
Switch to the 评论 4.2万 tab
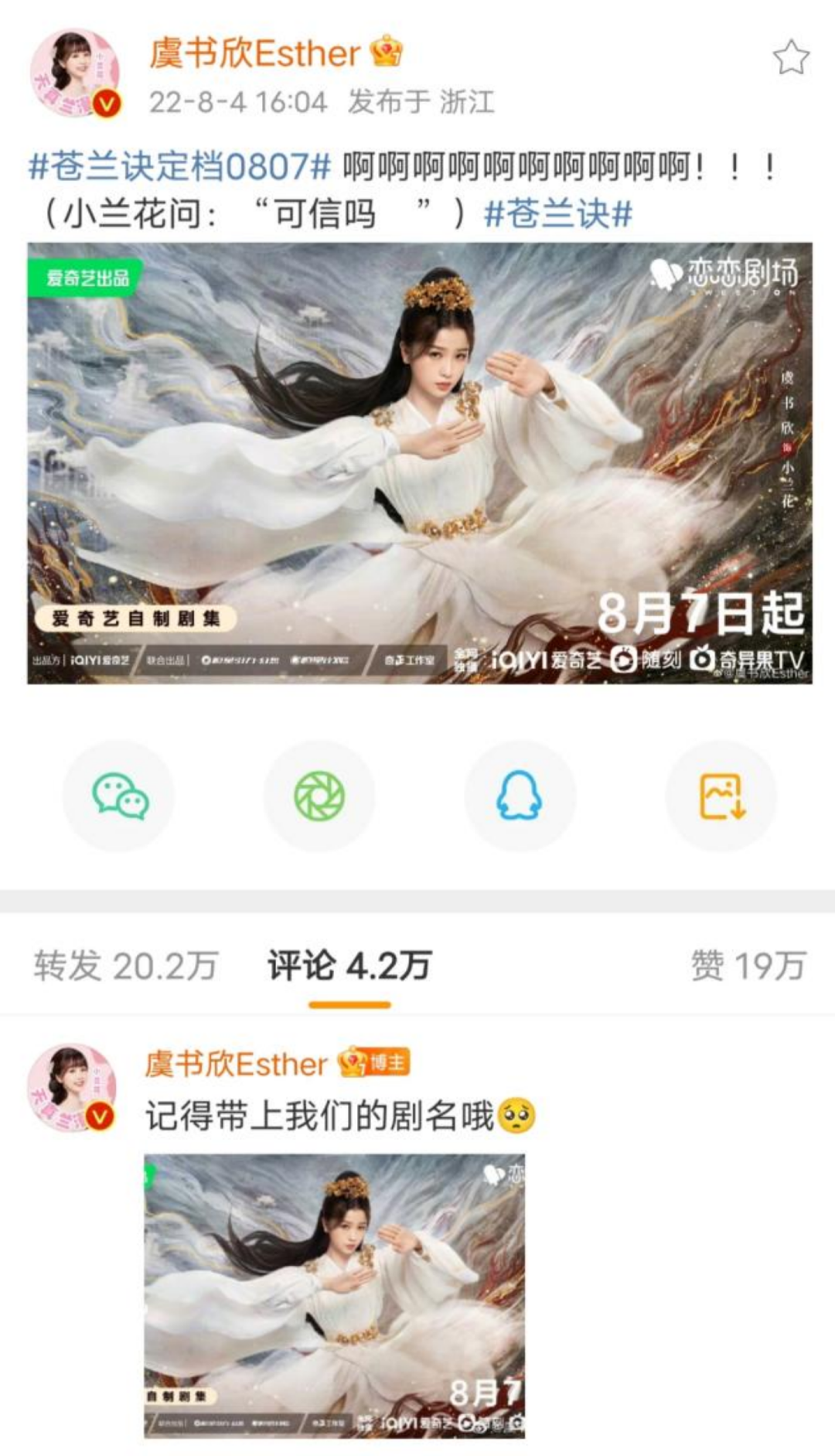click(349, 966)
